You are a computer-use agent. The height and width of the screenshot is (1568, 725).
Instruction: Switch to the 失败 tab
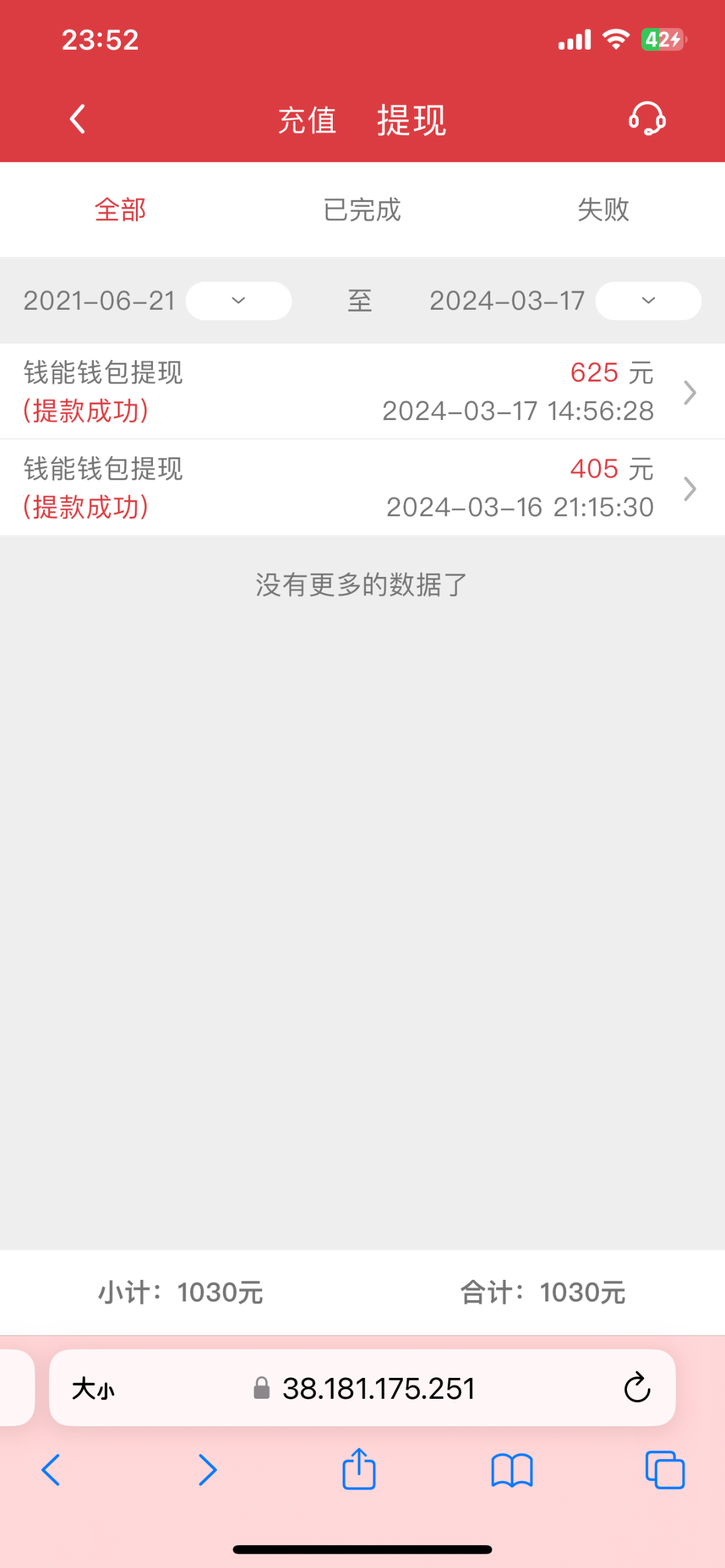603,210
